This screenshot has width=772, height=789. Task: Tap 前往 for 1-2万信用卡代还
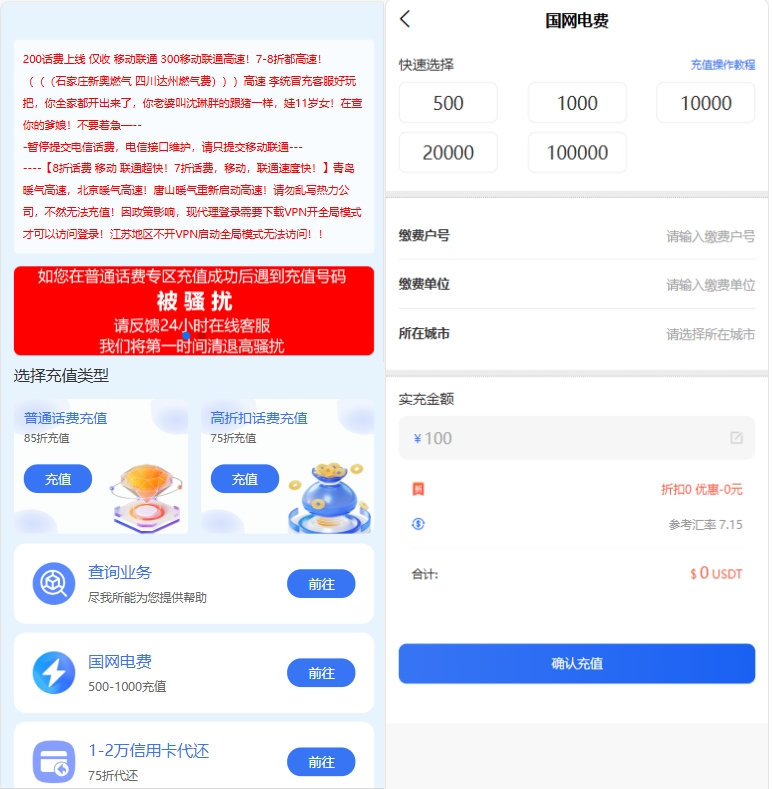[321, 762]
